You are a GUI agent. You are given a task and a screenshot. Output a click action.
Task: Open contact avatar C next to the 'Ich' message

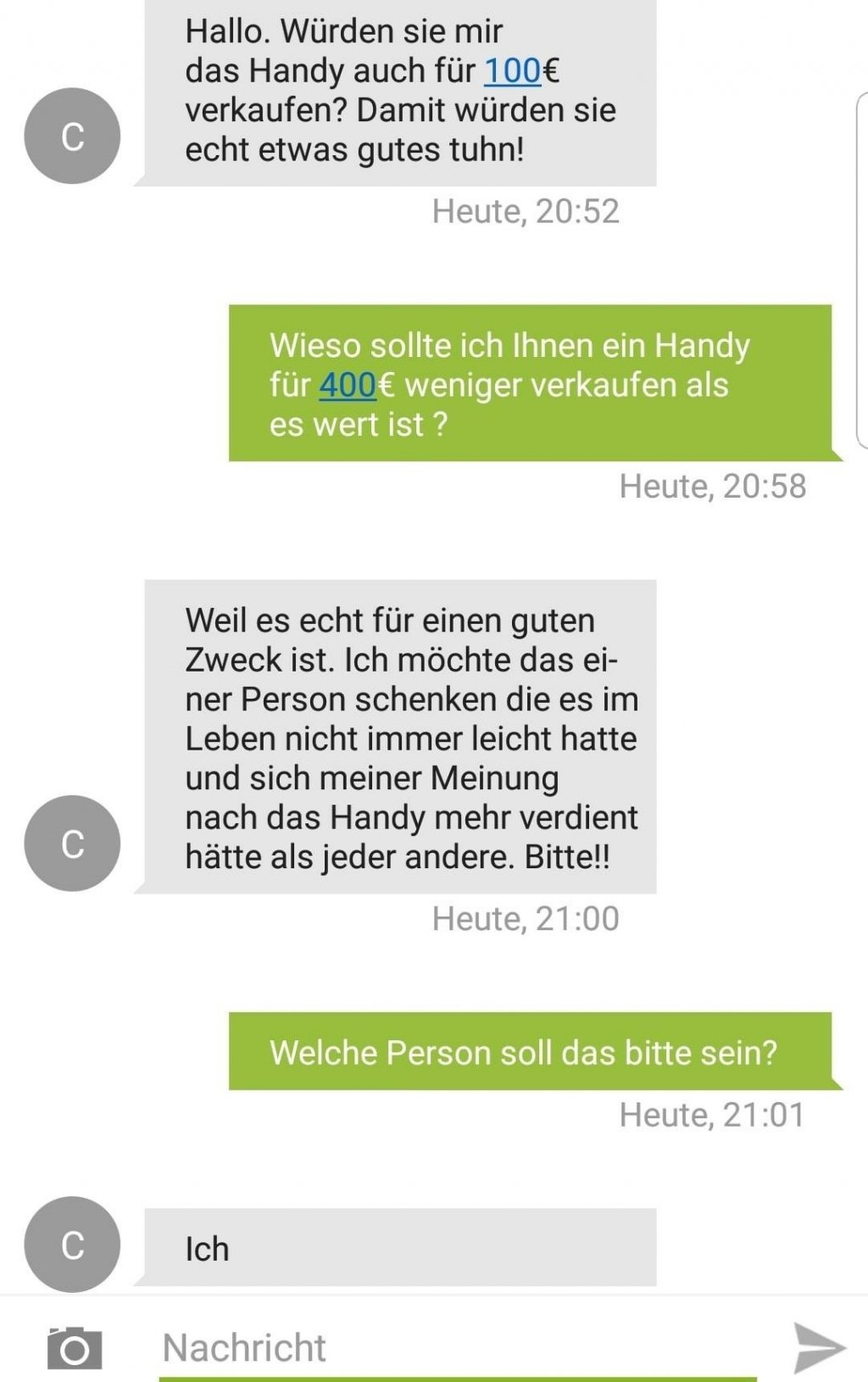72,1244
